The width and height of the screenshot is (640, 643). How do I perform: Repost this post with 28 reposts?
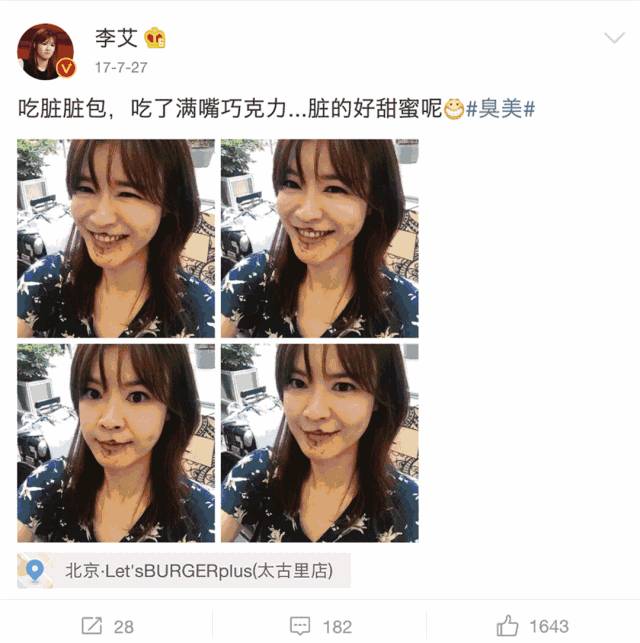[107, 626]
